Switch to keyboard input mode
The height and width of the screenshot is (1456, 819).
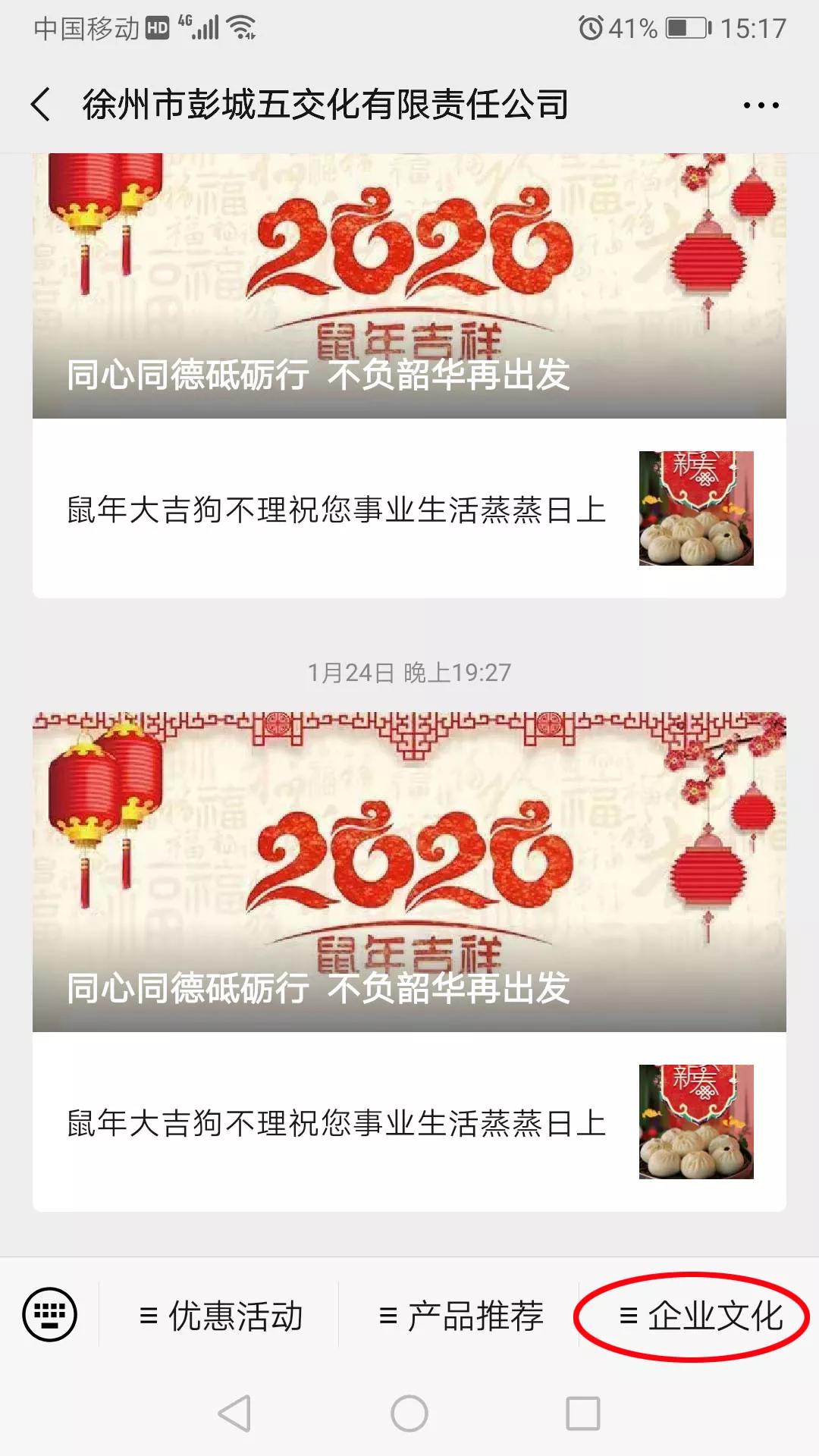[49, 1314]
